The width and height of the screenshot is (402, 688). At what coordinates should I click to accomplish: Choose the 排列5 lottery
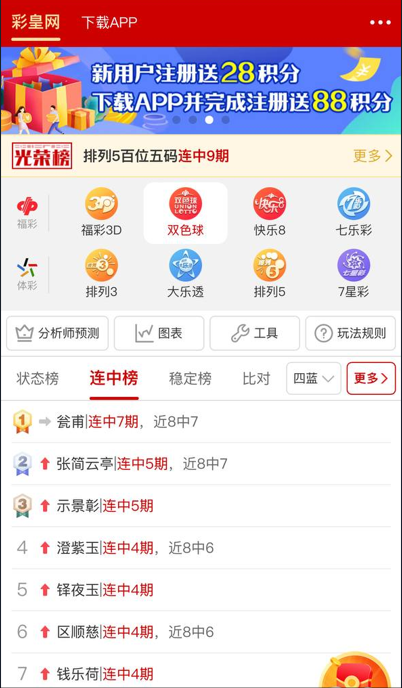pos(269,274)
